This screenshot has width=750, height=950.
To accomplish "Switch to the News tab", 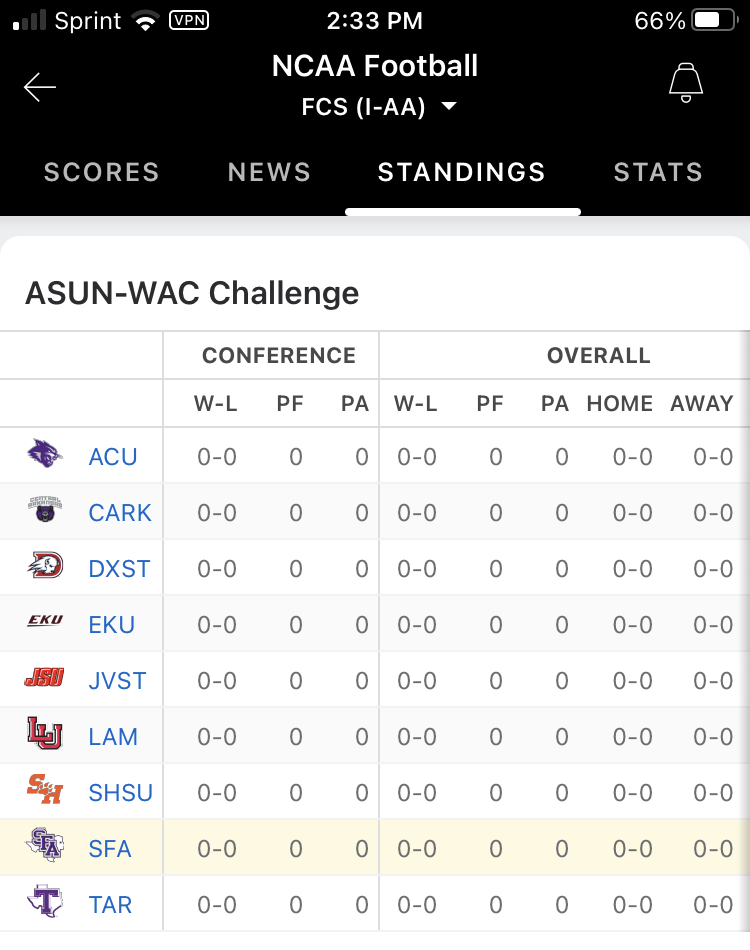I will (269, 172).
